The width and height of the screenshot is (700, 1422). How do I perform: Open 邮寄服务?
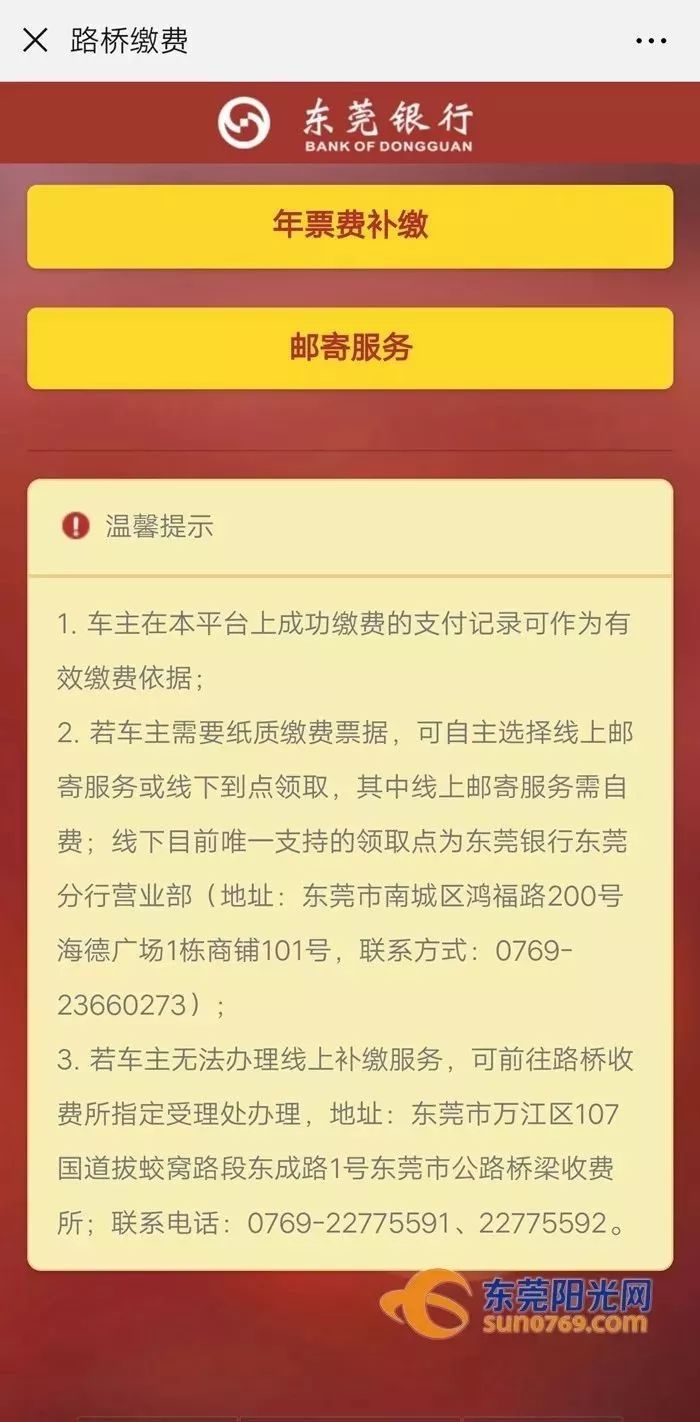click(350, 348)
